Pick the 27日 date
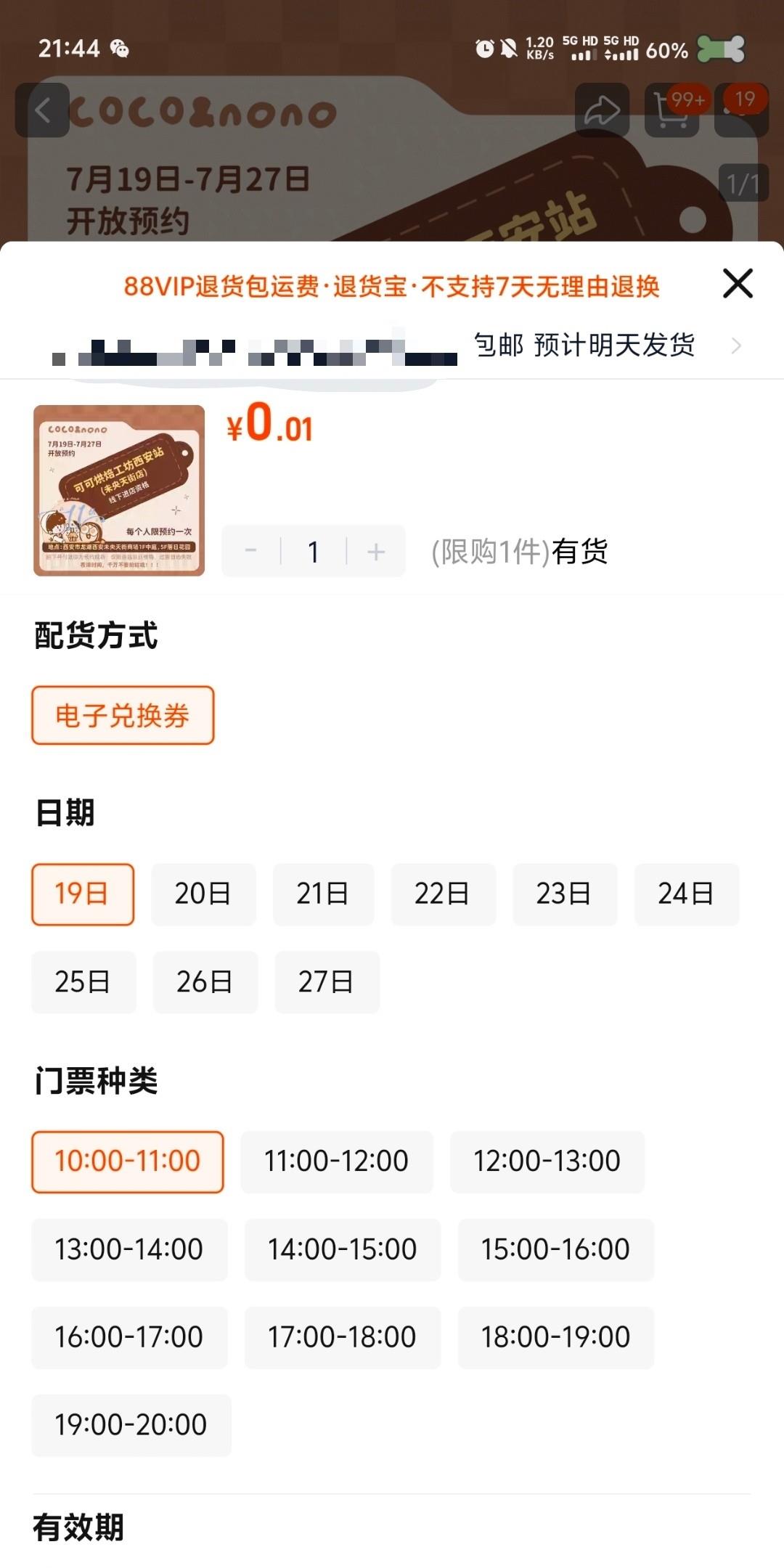The height and width of the screenshot is (1568, 784). (327, 981)
